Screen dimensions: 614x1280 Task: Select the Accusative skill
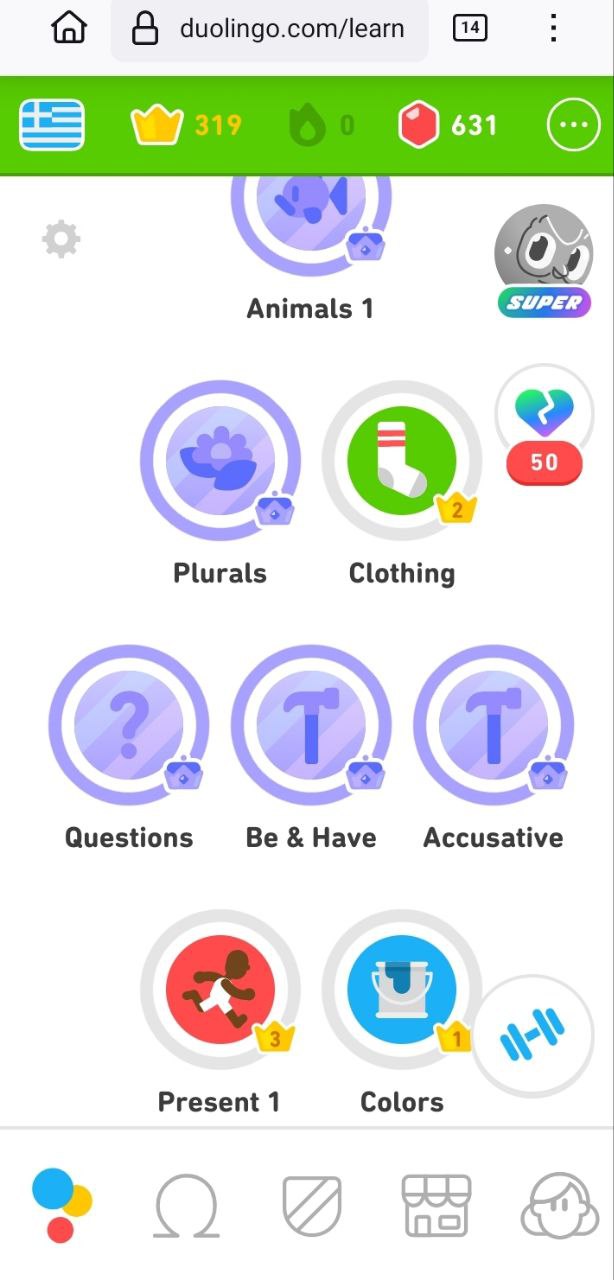pos(493,726)
